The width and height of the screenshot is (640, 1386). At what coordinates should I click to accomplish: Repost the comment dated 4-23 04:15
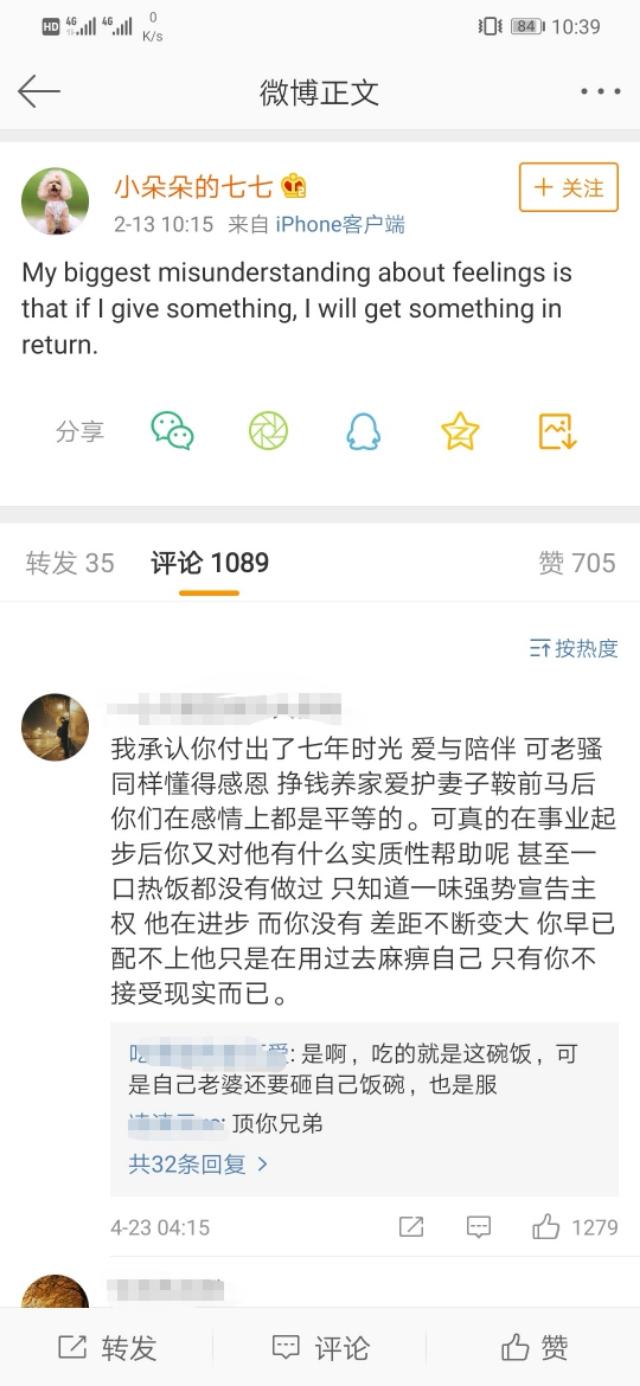tap(411, 1227)
